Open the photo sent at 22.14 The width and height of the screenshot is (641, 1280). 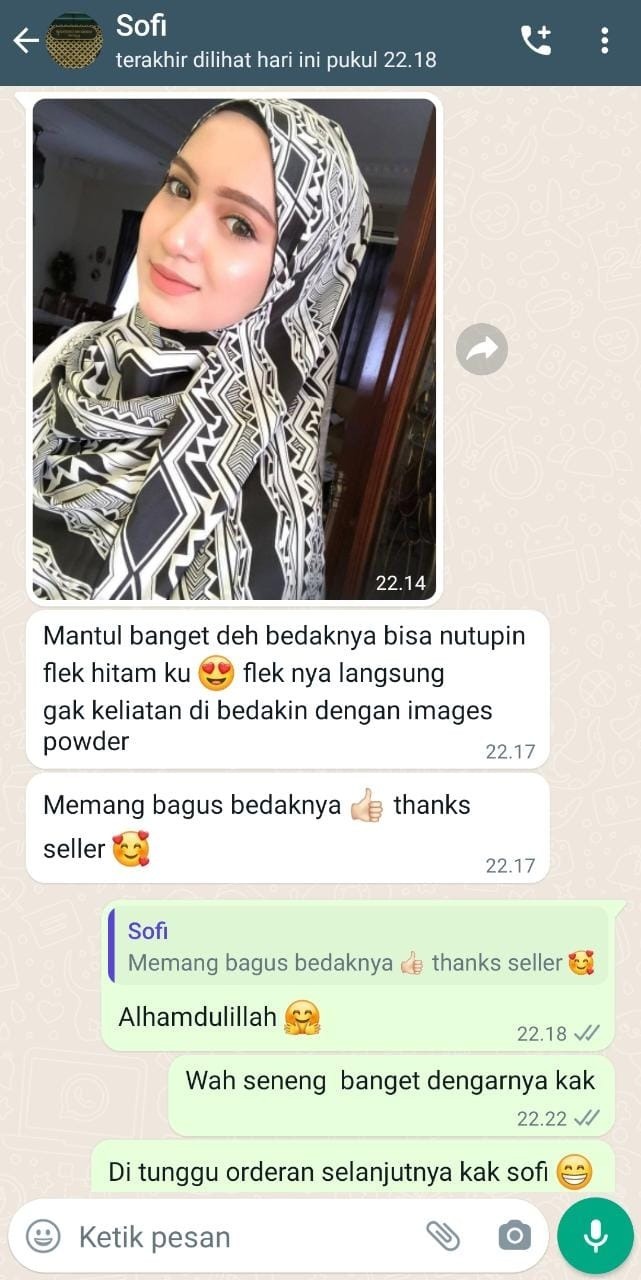(x=234, y=349)
